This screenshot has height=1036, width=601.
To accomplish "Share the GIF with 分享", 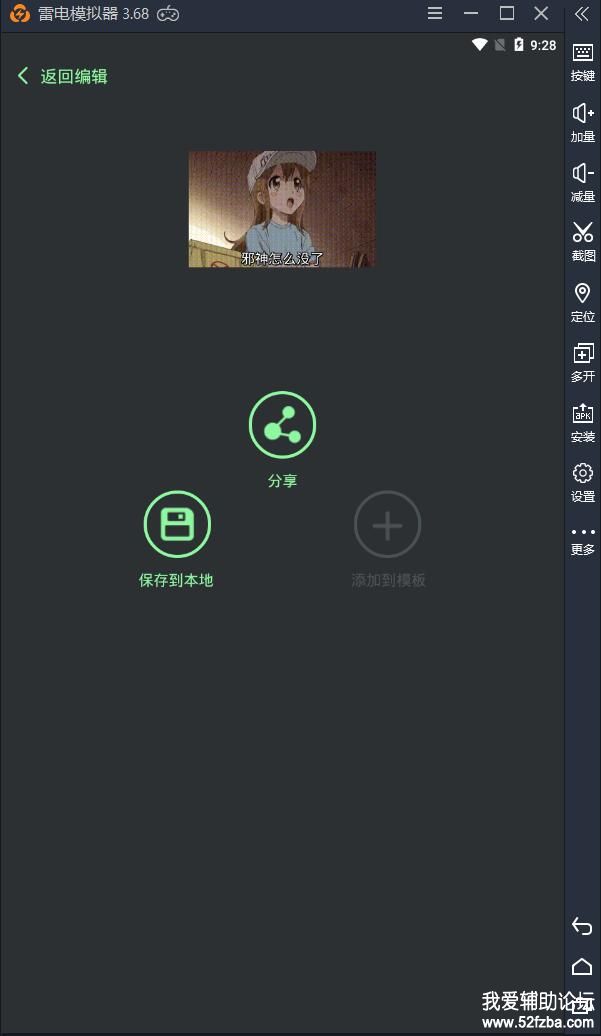I will click(x=282, y=425).
